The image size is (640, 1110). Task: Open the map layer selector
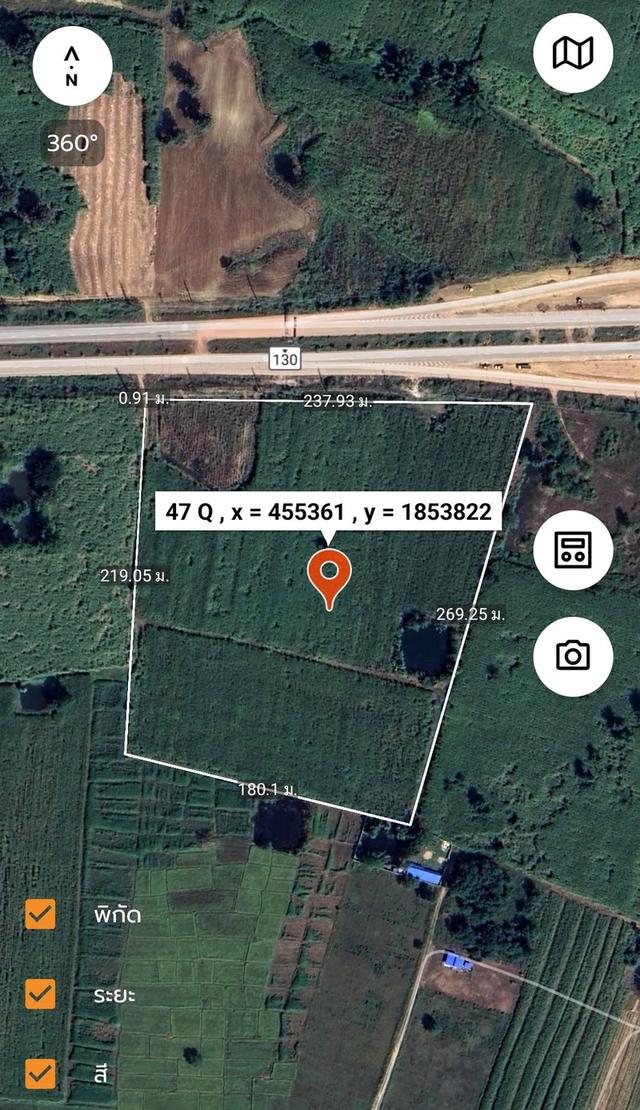tap(573, 53)
